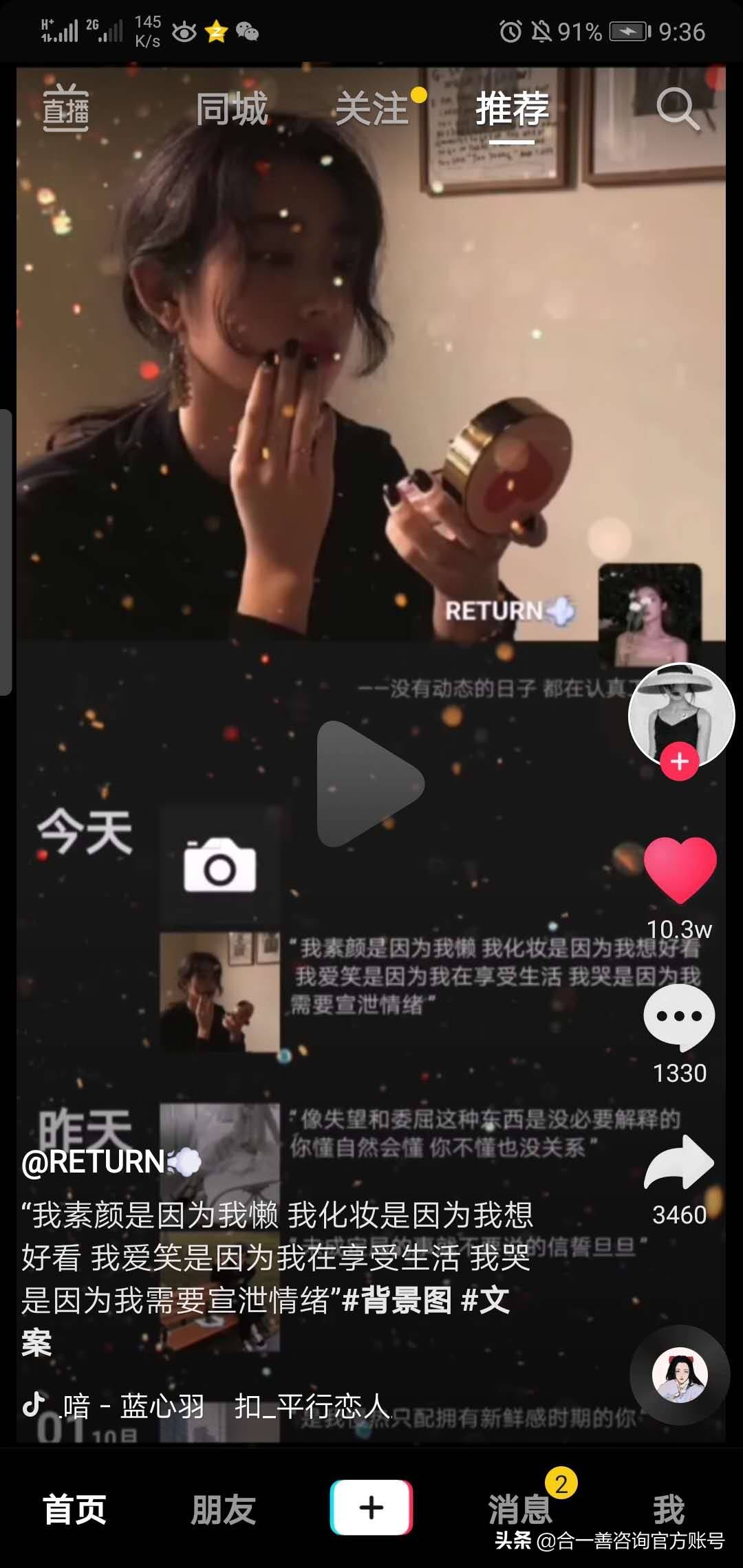
Task: Follow the creator via red plus badge
Action: [x=680, y=762]
